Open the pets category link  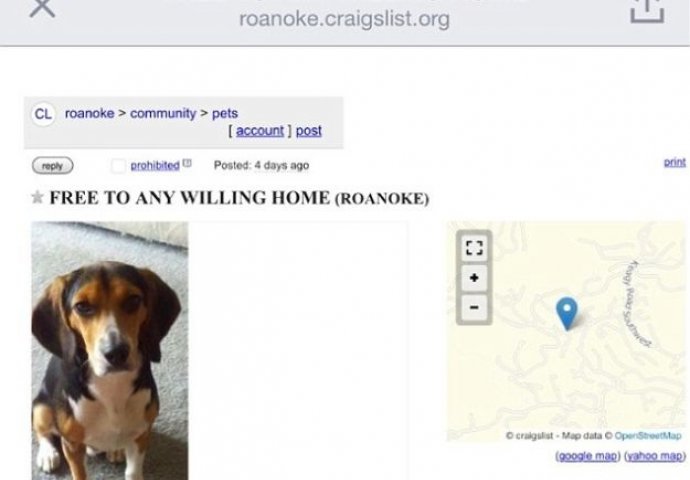(225, 114)
